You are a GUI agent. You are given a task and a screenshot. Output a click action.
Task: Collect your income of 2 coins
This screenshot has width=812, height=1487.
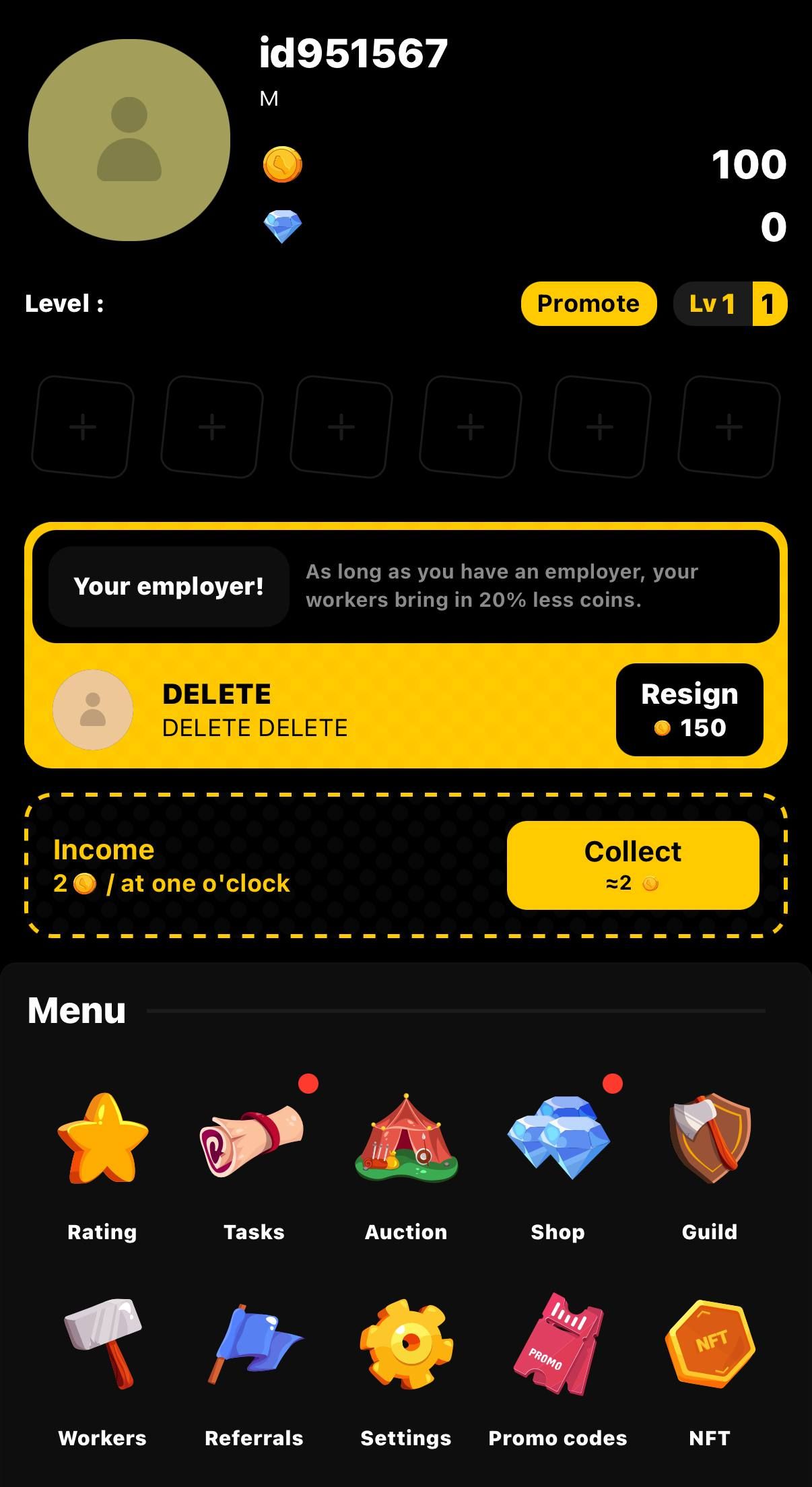pyautogui.click(x=632, y=865)
